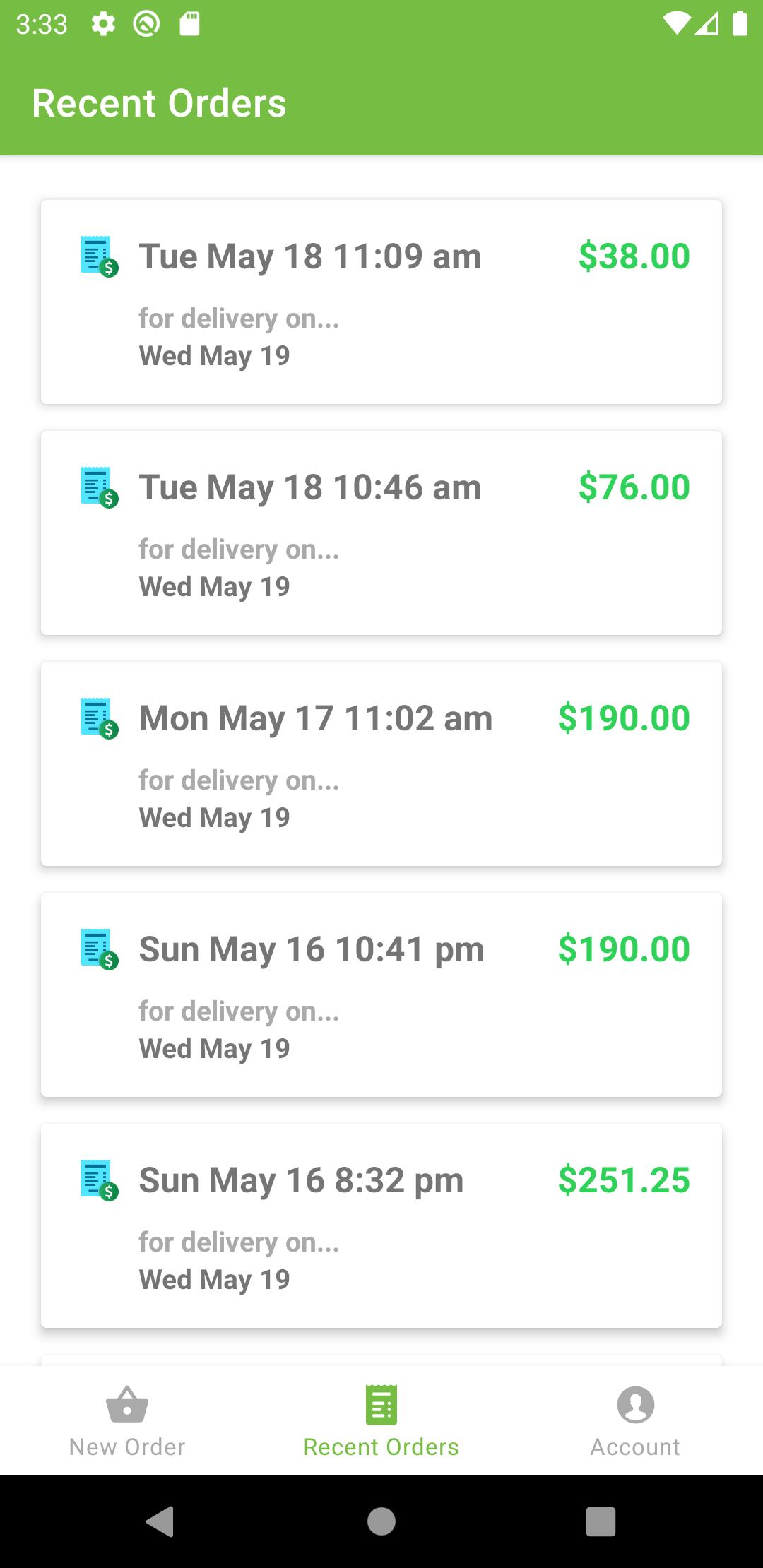Open the Tue May 18 11:09 am order
Image resolution: width=763 pixels, height=1568 pixels.
click(x=381, y=302)
